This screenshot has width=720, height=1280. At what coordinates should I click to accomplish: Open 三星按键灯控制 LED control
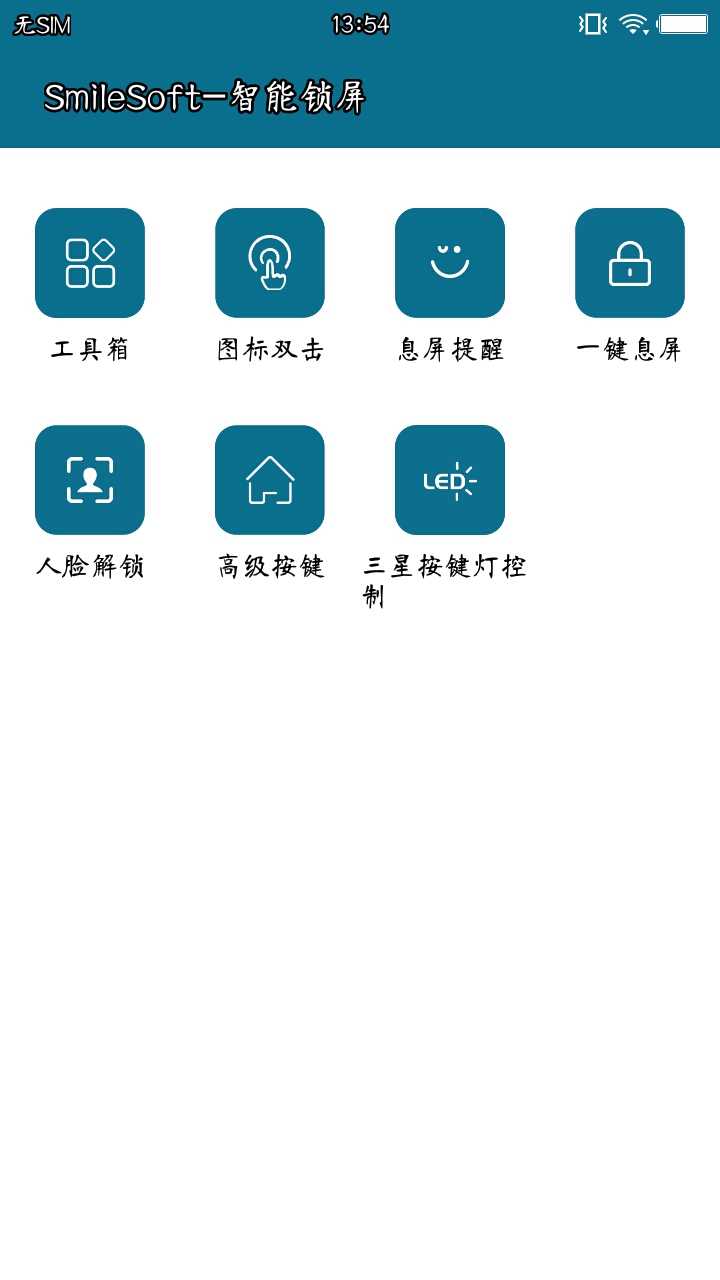click(450, 480)
